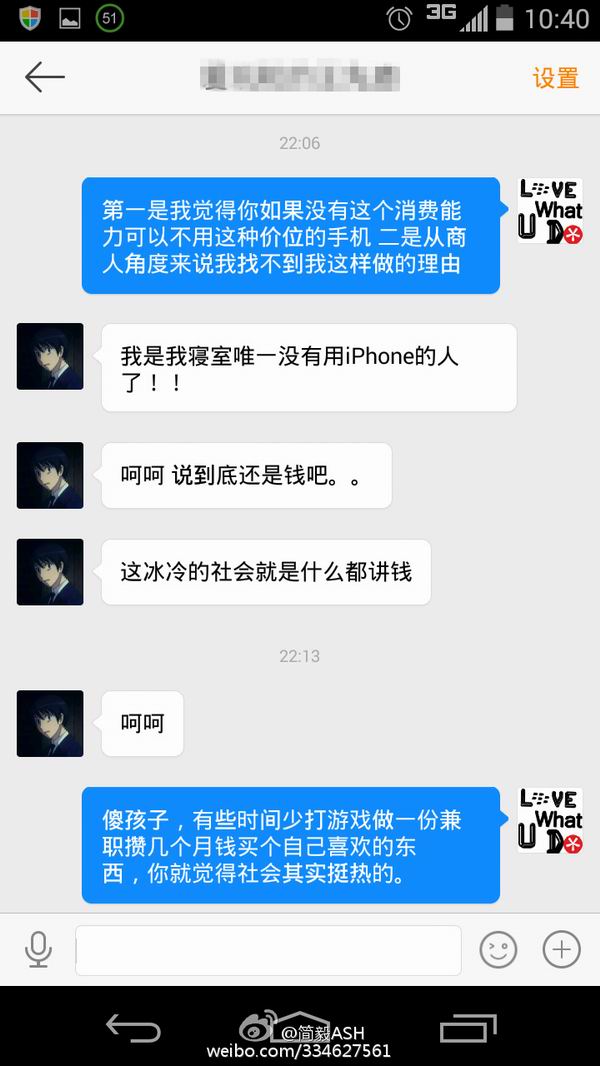Open the emoji smiley picker
This screenshot has width=600, height=1066.
[498, 949]
